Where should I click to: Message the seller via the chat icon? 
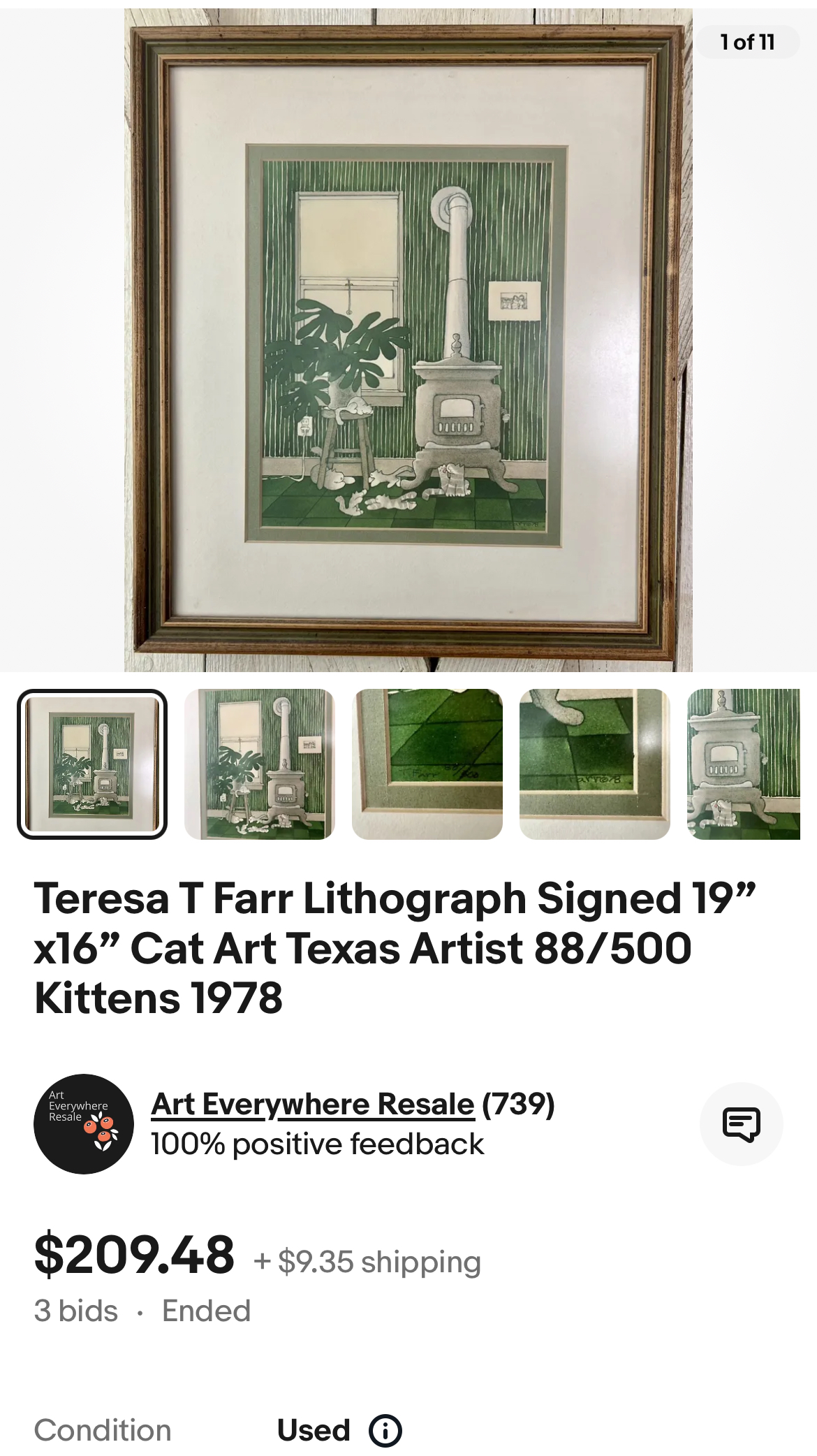[x=741, y=1124]
